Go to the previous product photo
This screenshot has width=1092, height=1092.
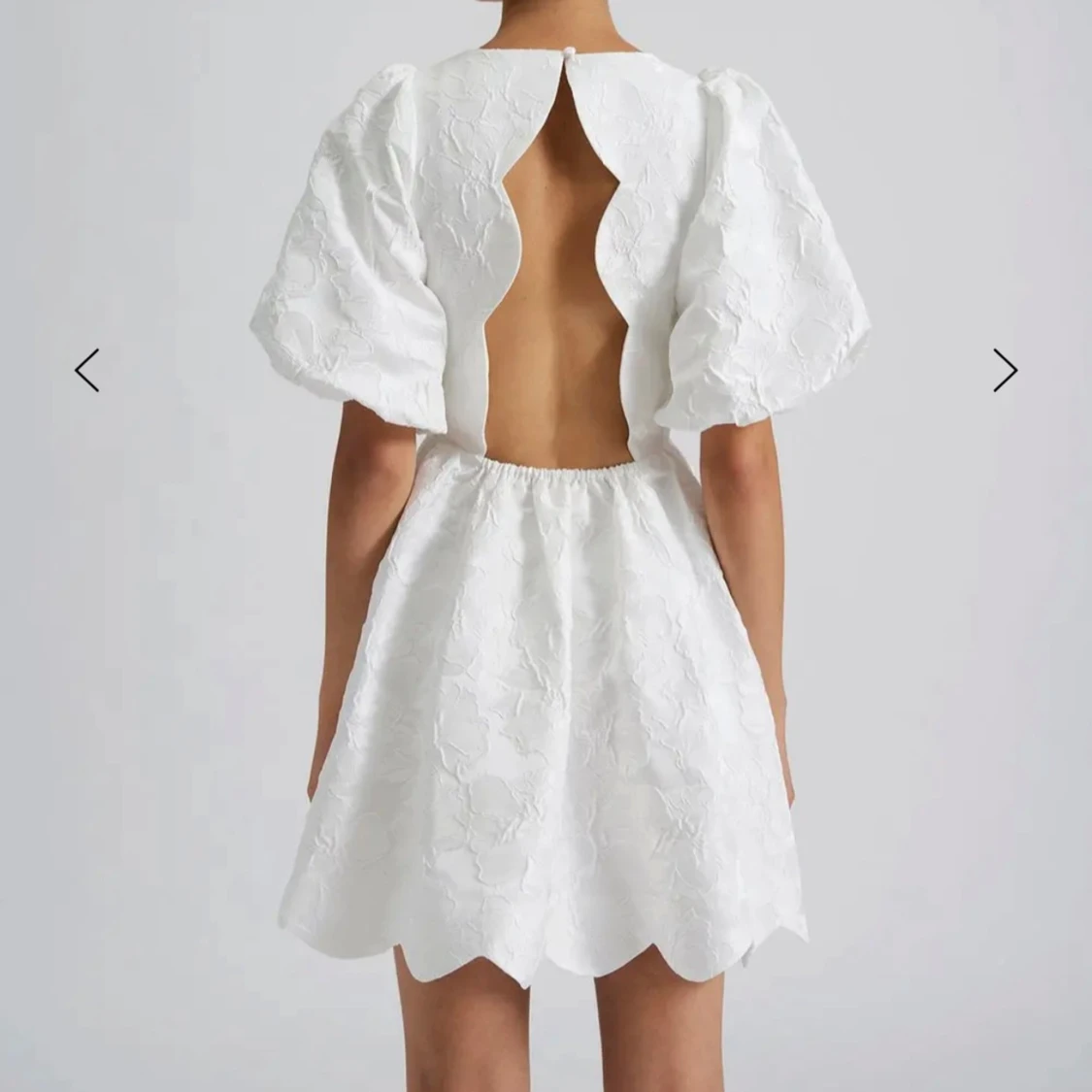[x=87, y=370]
